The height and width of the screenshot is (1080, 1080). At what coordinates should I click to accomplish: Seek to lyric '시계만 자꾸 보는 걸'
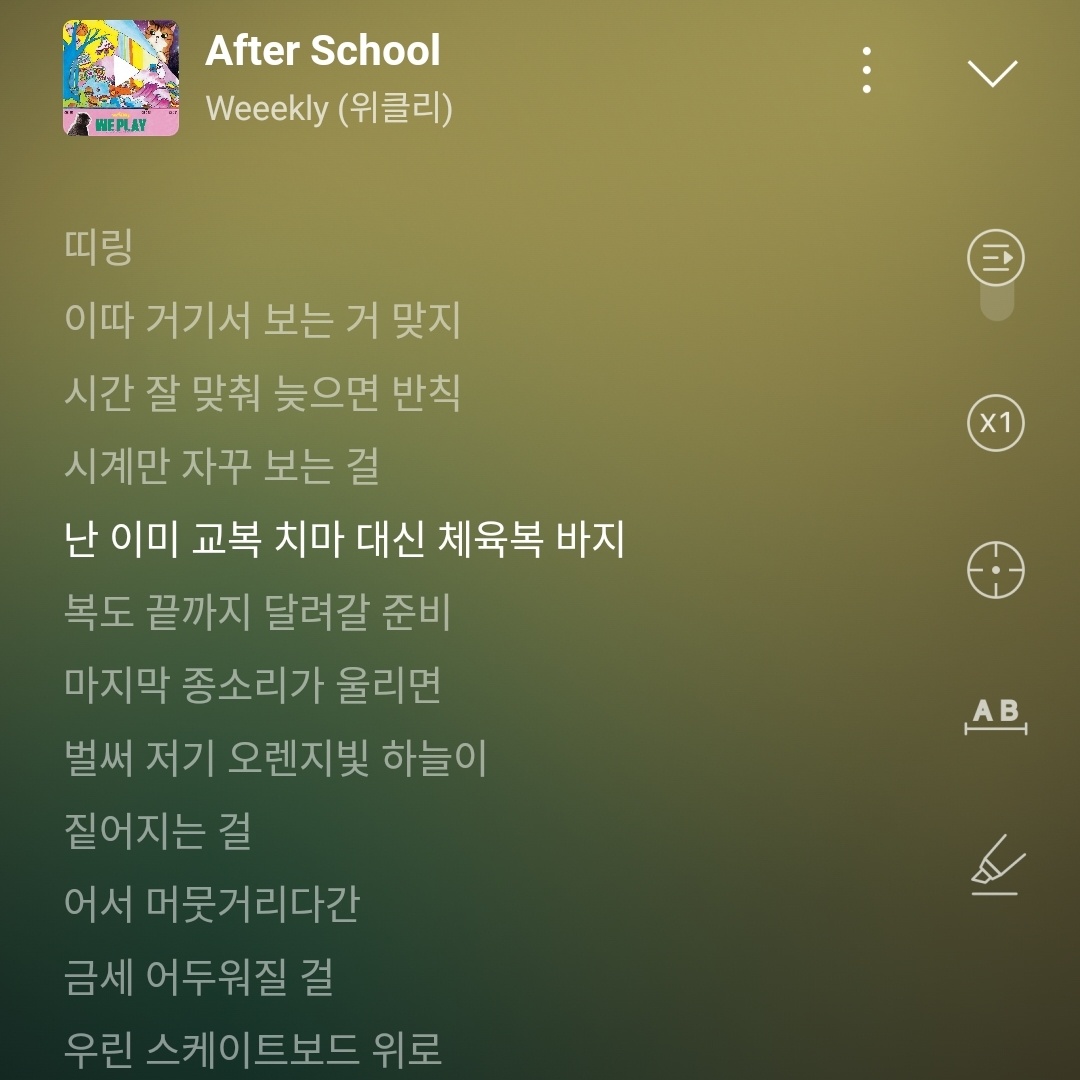(221, 466)
